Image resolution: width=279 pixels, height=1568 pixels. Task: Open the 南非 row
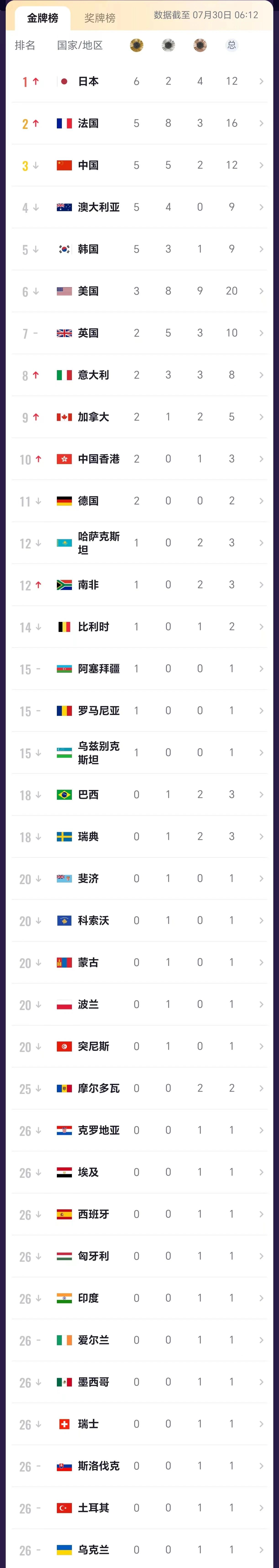click(139, 585)
